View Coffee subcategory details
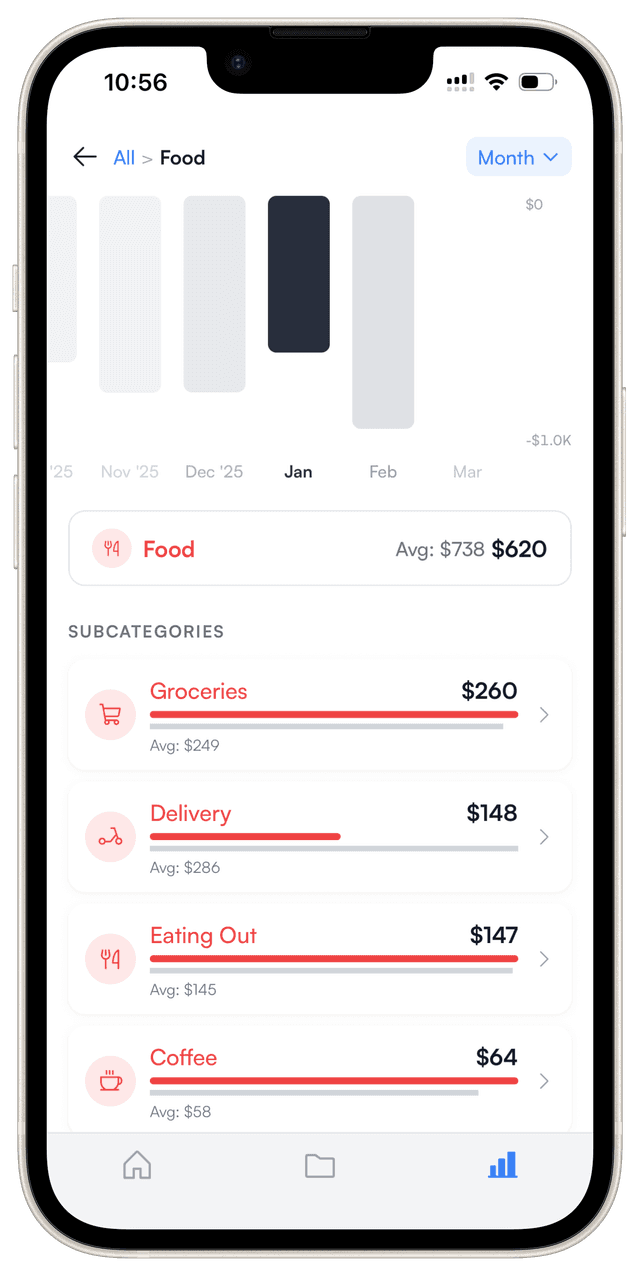640x1276 pixels. click(x=319, y=1080)
